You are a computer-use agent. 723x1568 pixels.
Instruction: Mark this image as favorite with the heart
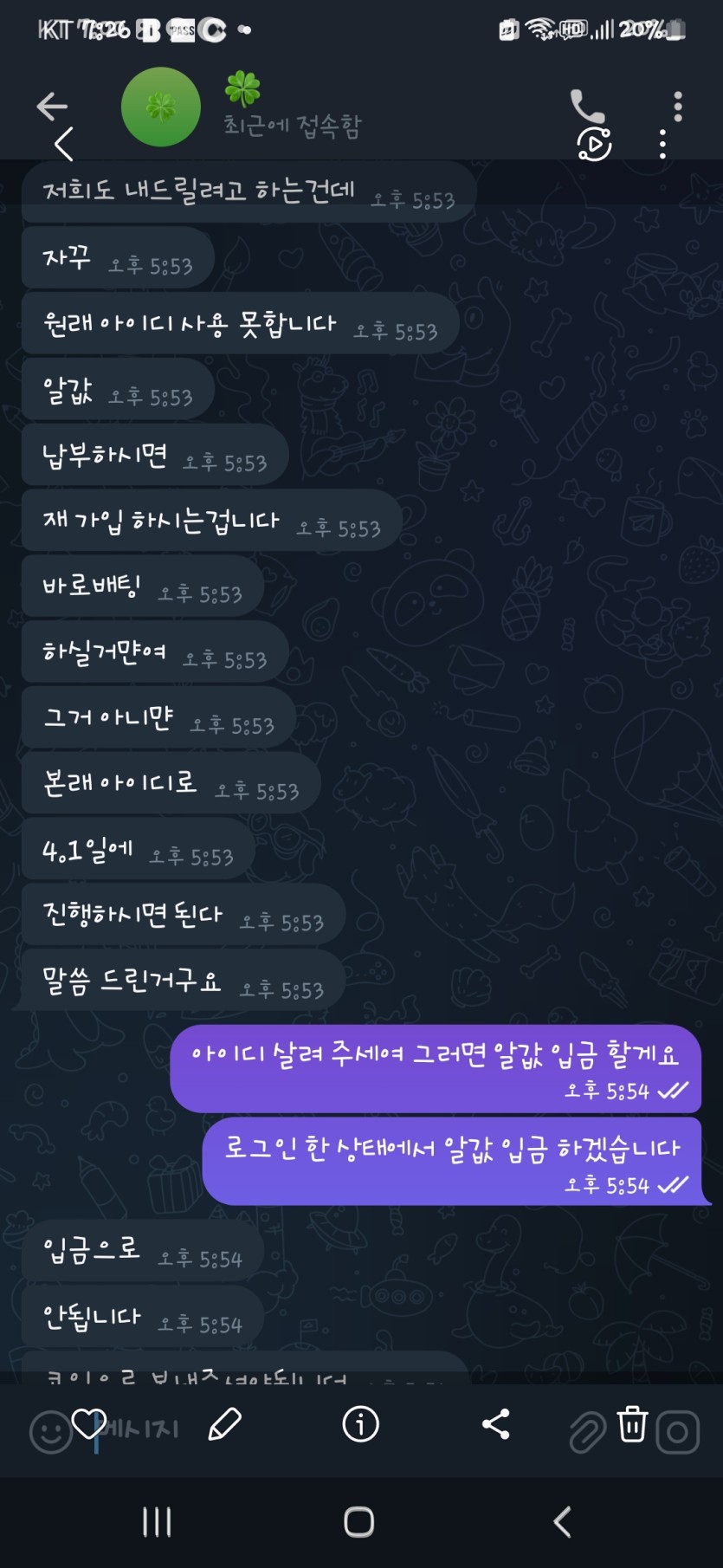(x=88, y=1424)
